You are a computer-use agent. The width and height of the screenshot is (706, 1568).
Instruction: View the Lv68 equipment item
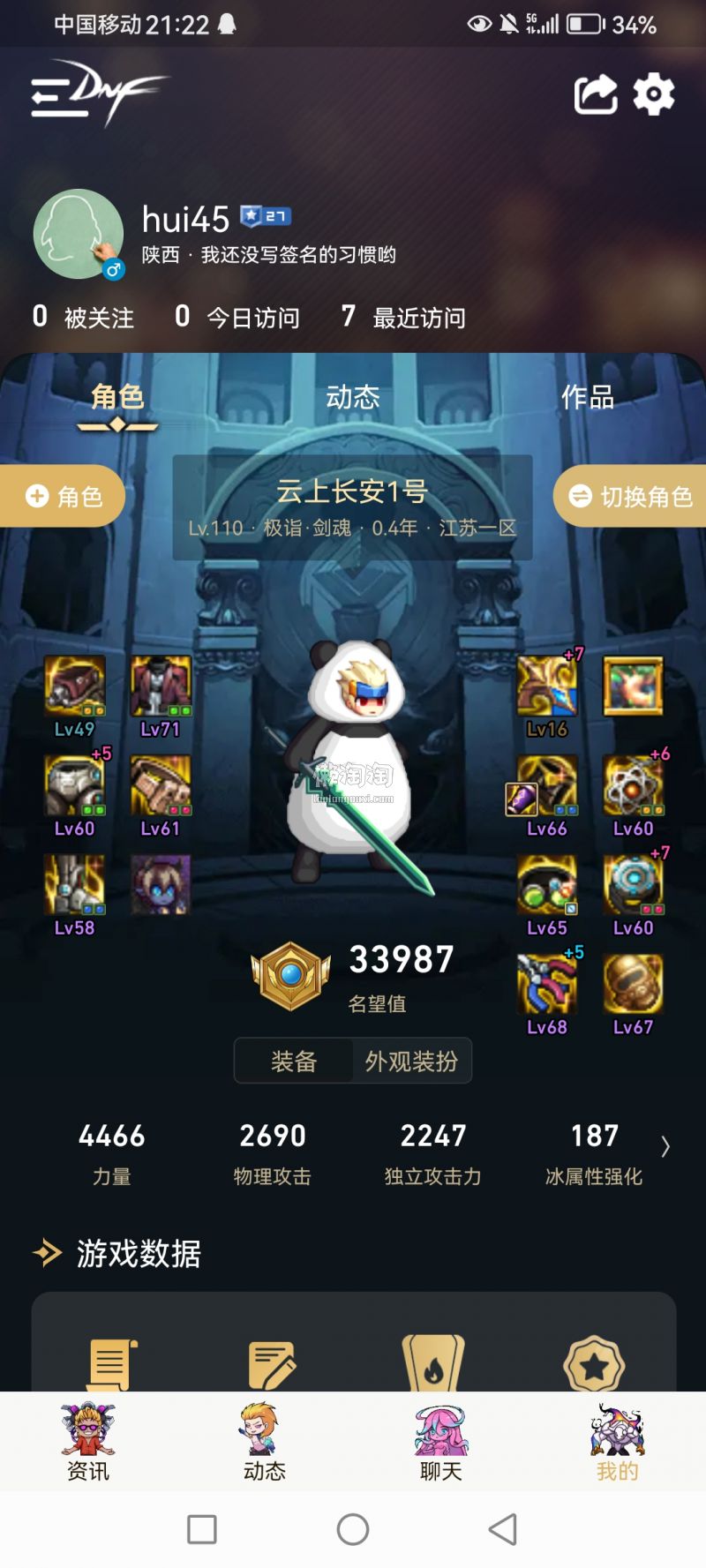pos(547,985)
